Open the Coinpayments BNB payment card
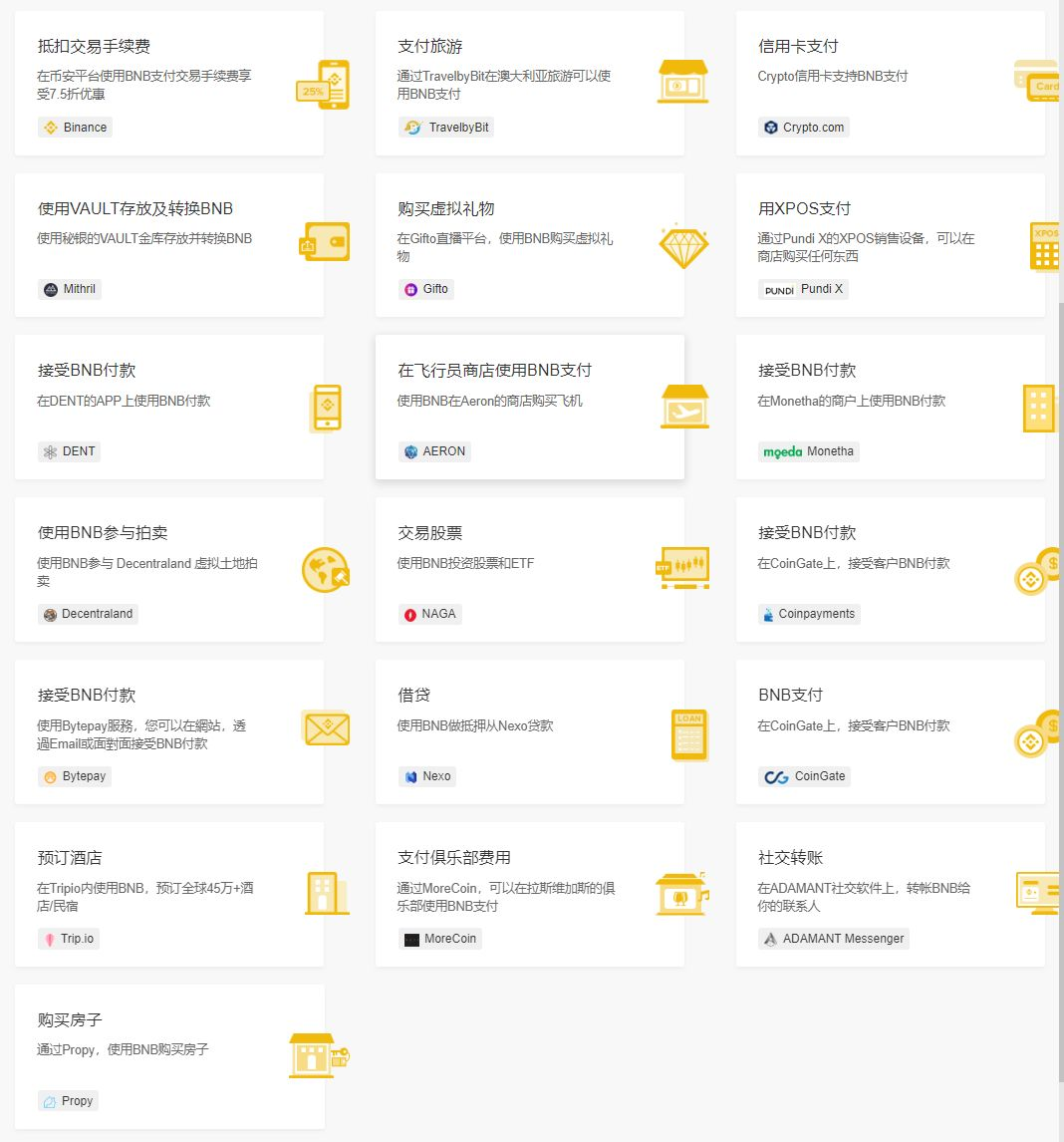Screen dimensions: 1064x1142 pos(890,569)
